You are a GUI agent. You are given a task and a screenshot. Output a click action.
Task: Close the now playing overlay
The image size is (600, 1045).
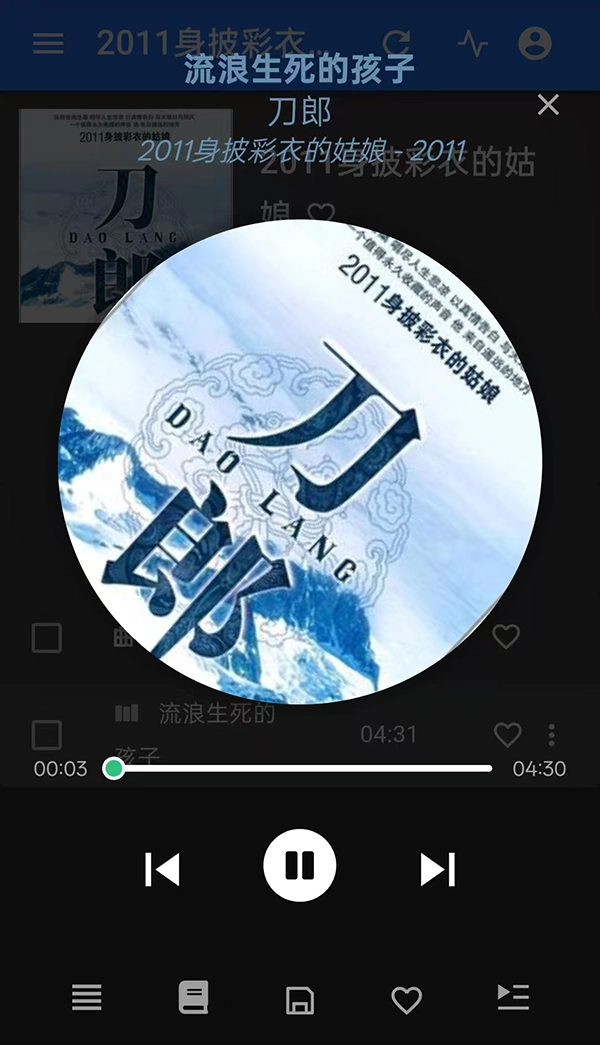548,105
